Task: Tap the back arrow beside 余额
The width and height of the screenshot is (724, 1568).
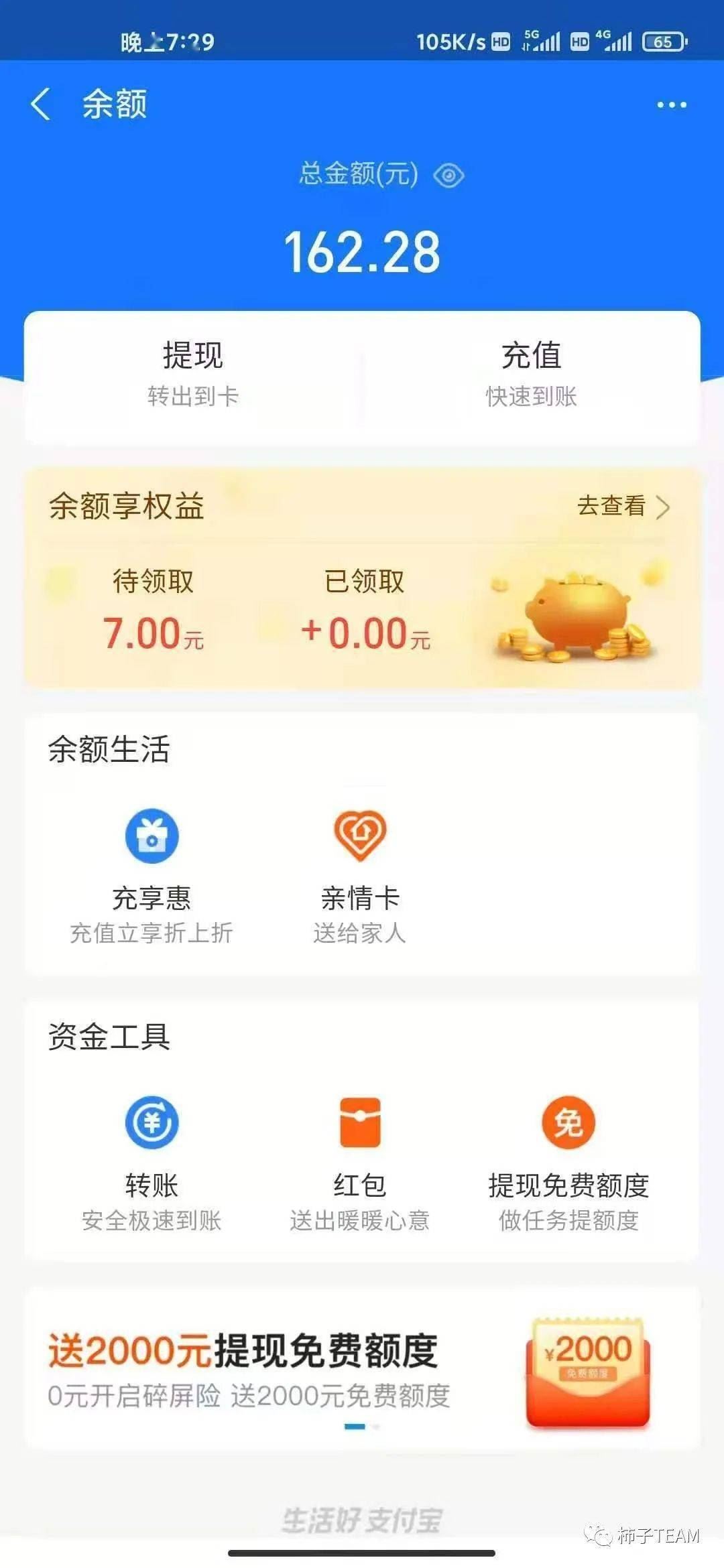Action: point(42,105)
